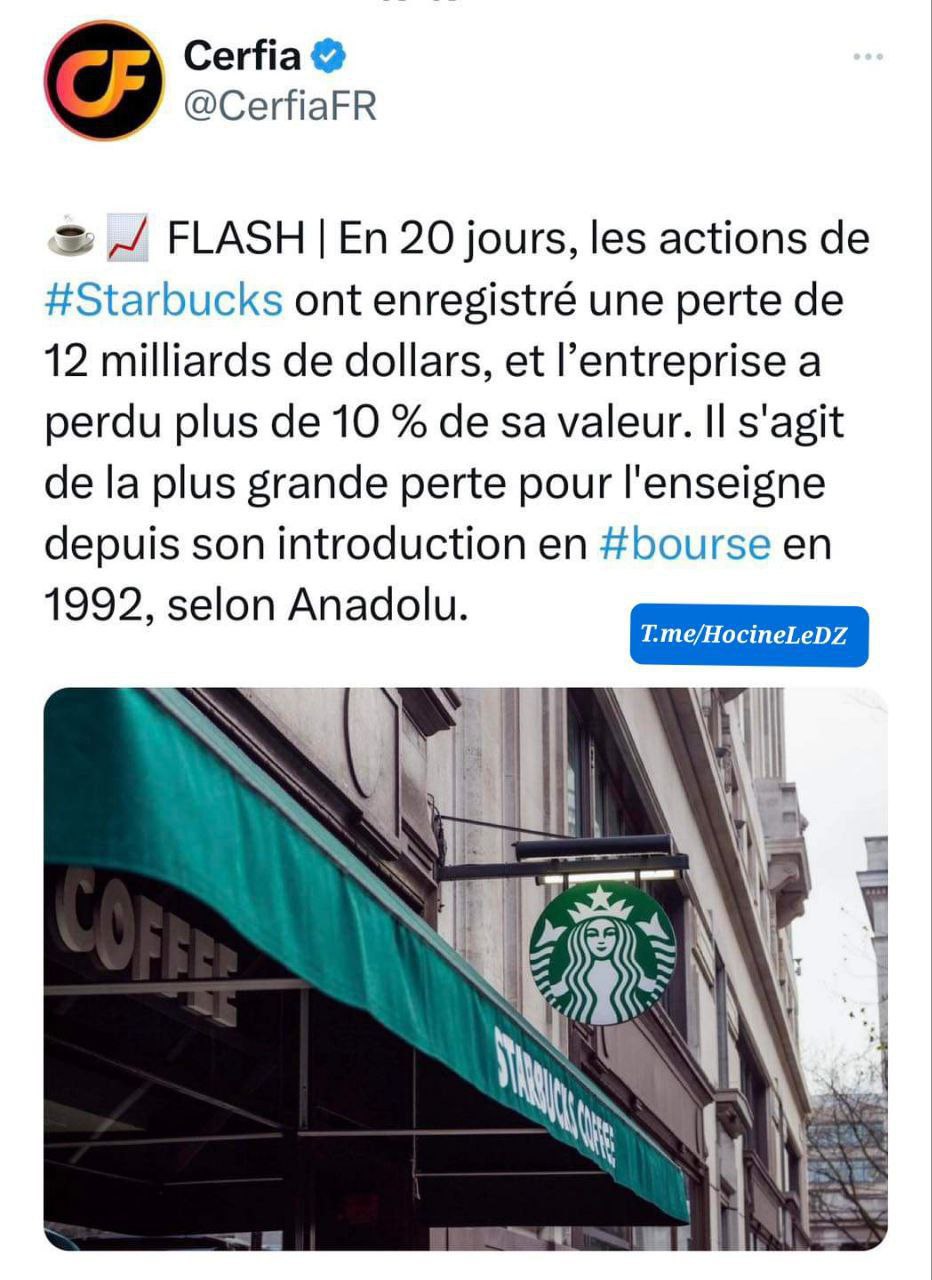Open the #Starbucks hashtag

tap(164, 300)
